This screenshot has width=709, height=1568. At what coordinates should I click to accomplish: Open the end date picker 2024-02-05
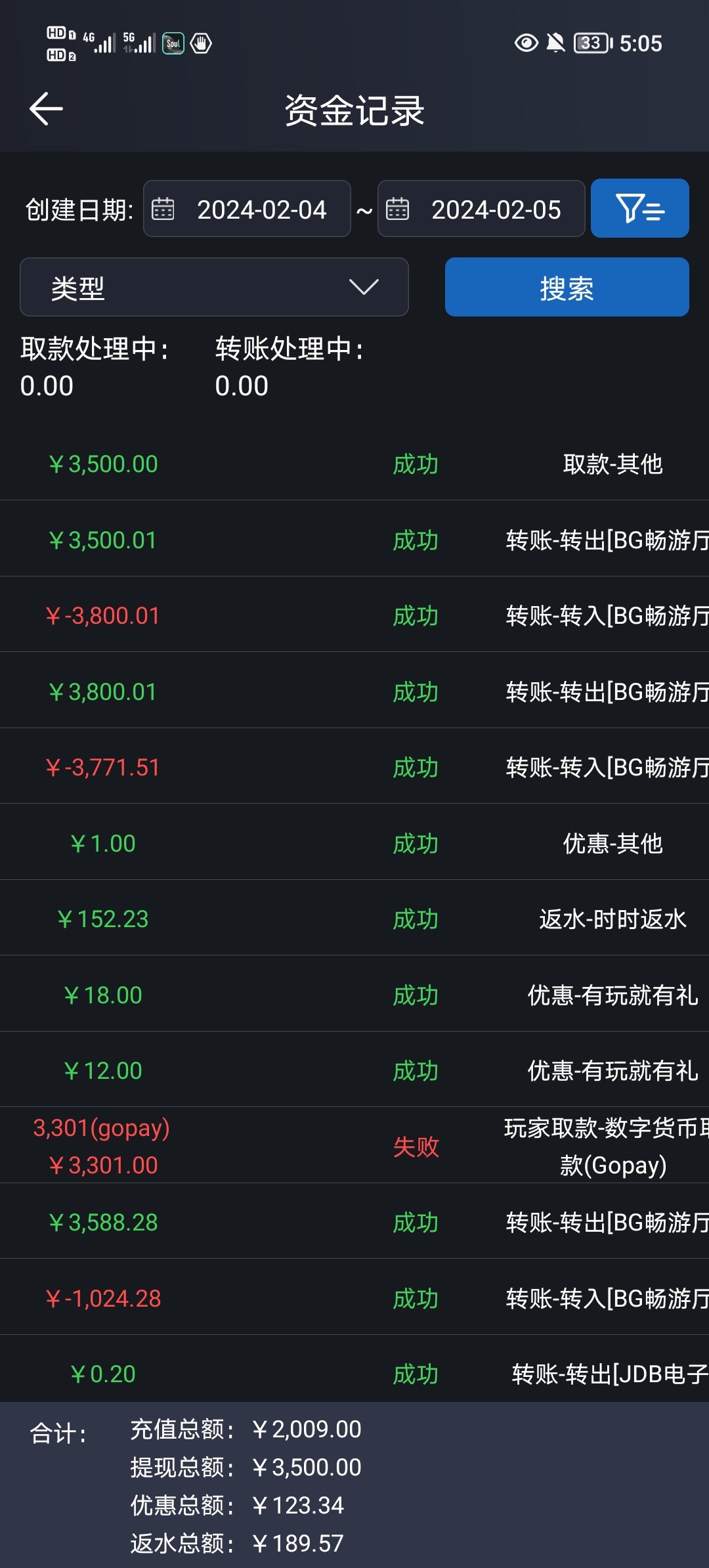(481, 209)
